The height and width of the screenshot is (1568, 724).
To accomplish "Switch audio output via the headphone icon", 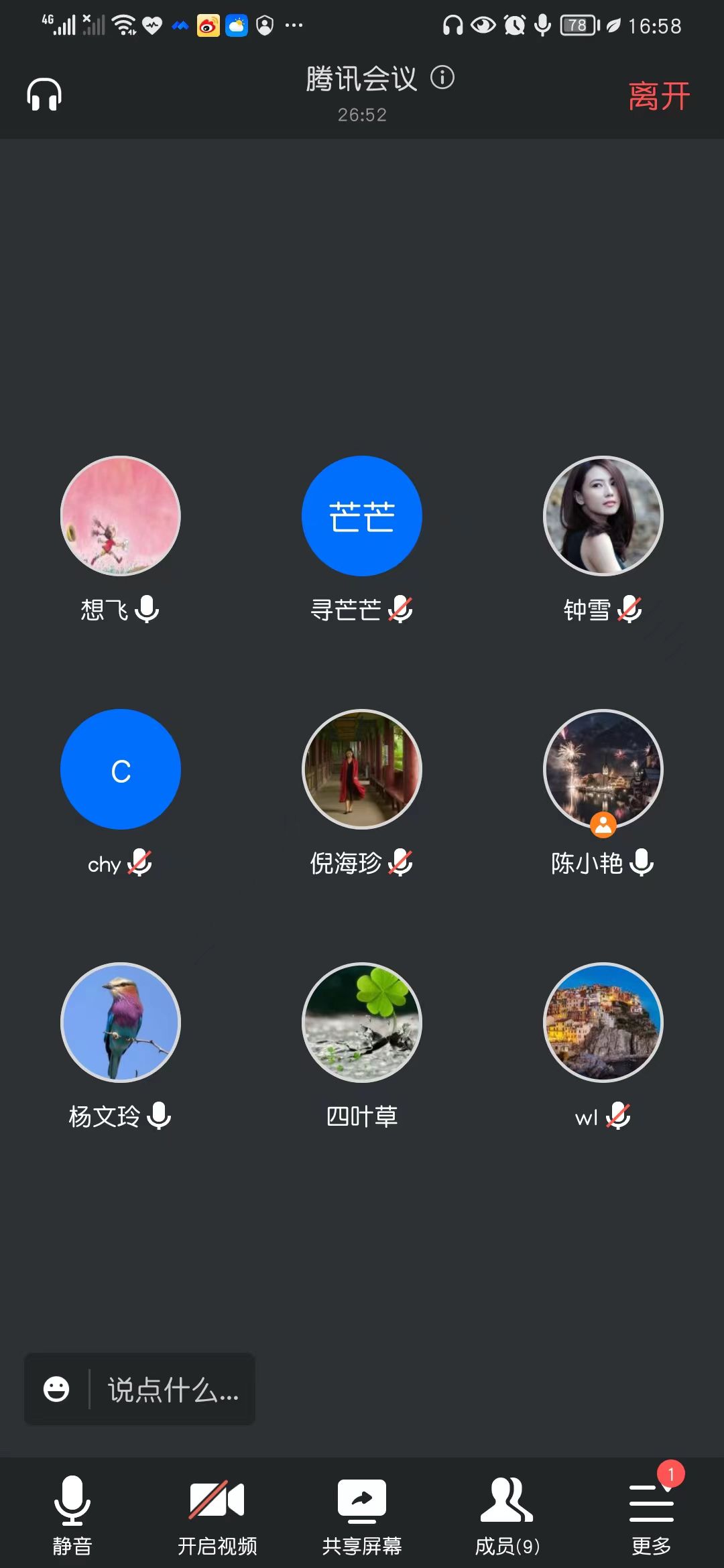I will coord(44,94).
